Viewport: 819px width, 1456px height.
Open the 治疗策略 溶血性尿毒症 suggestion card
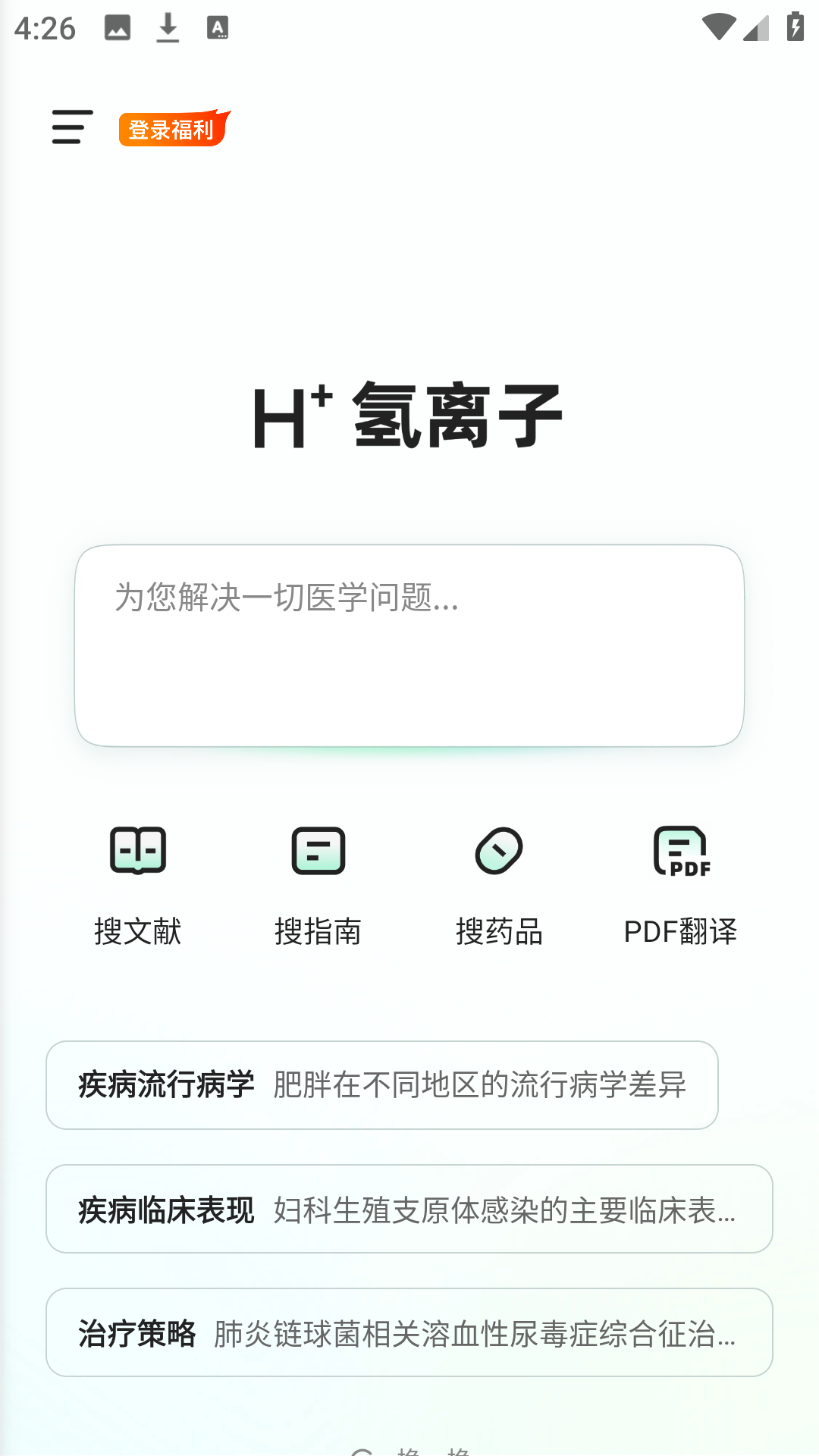coord(409,1332)
